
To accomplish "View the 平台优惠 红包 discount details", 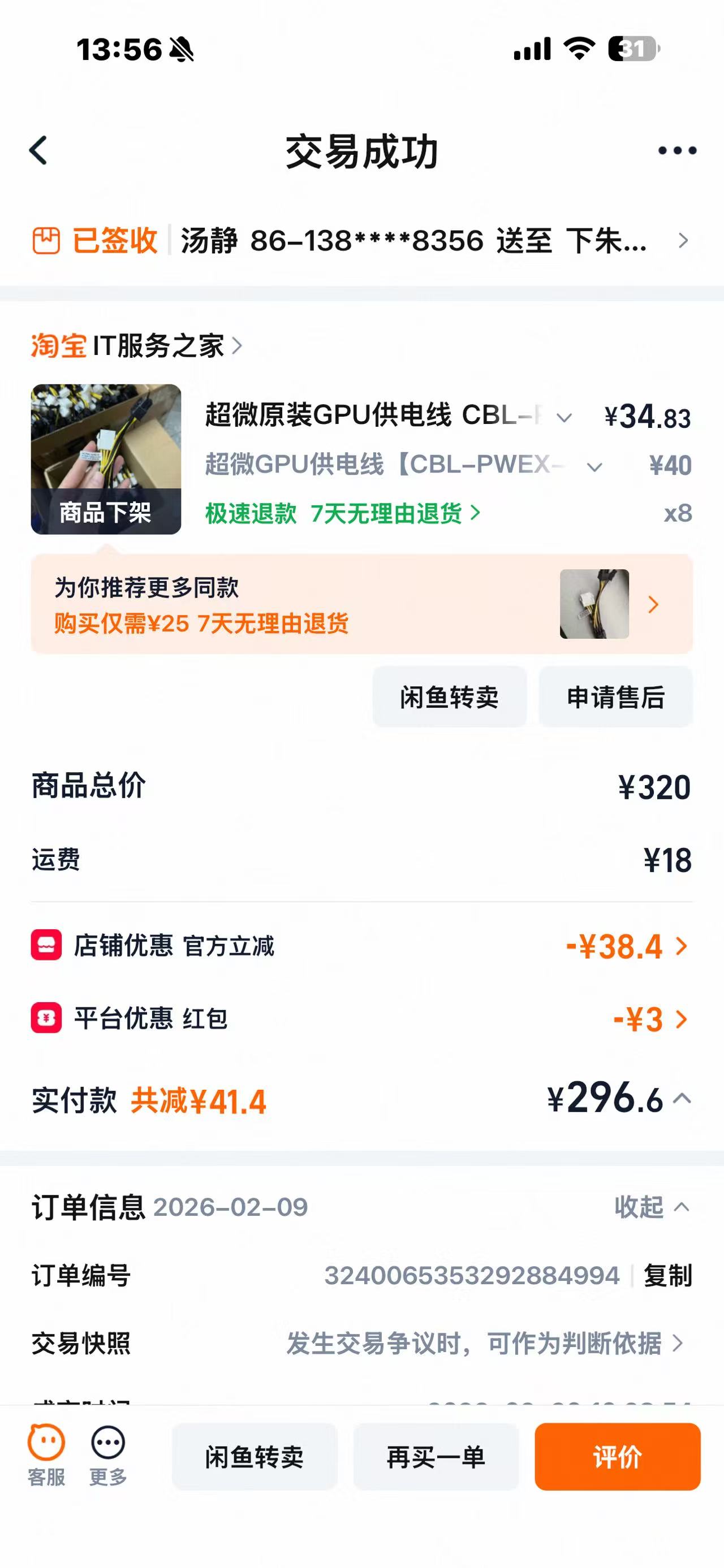I will (x=649, y=1019).
